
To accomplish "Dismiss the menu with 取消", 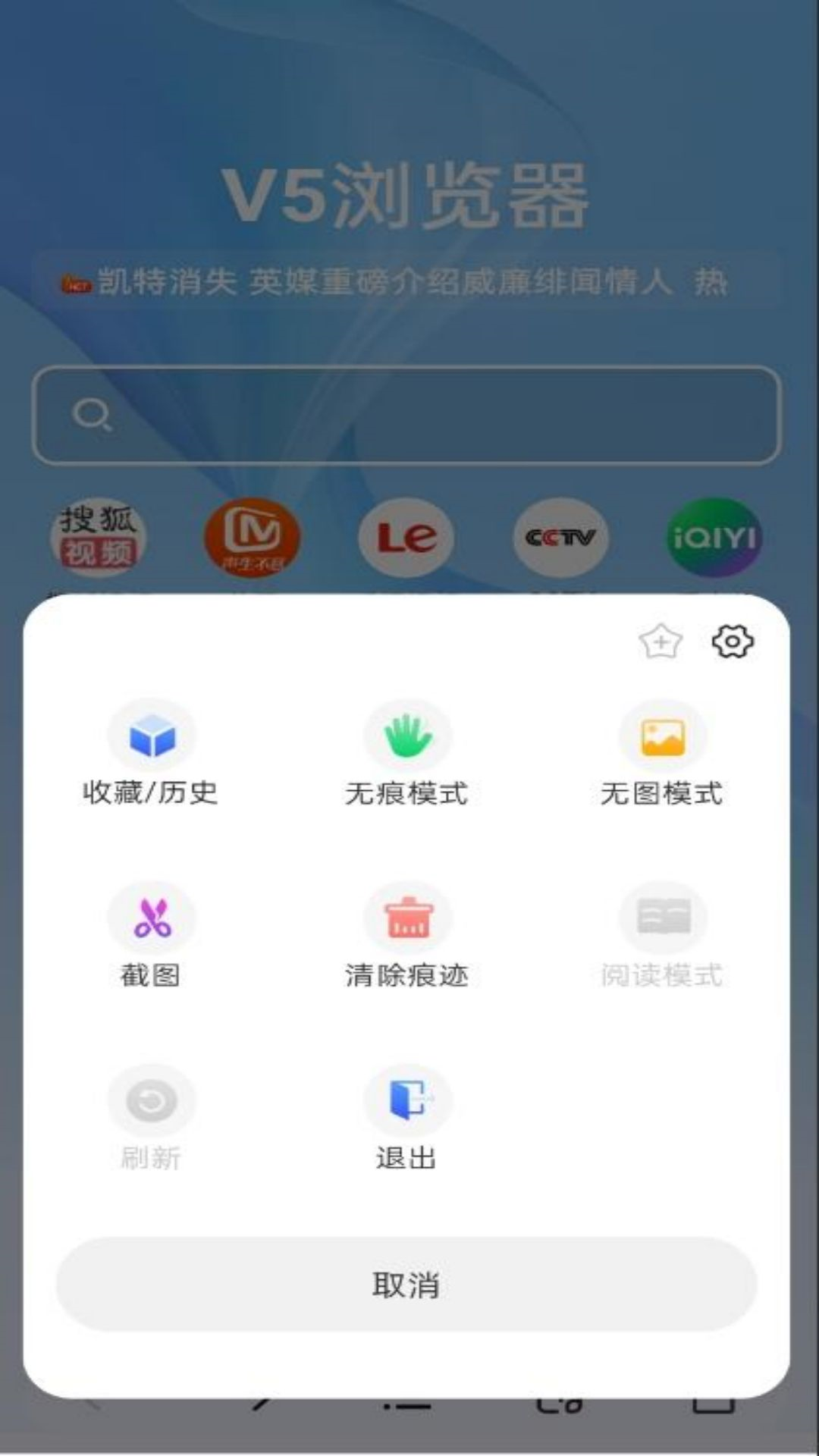I will [406, 1284].
